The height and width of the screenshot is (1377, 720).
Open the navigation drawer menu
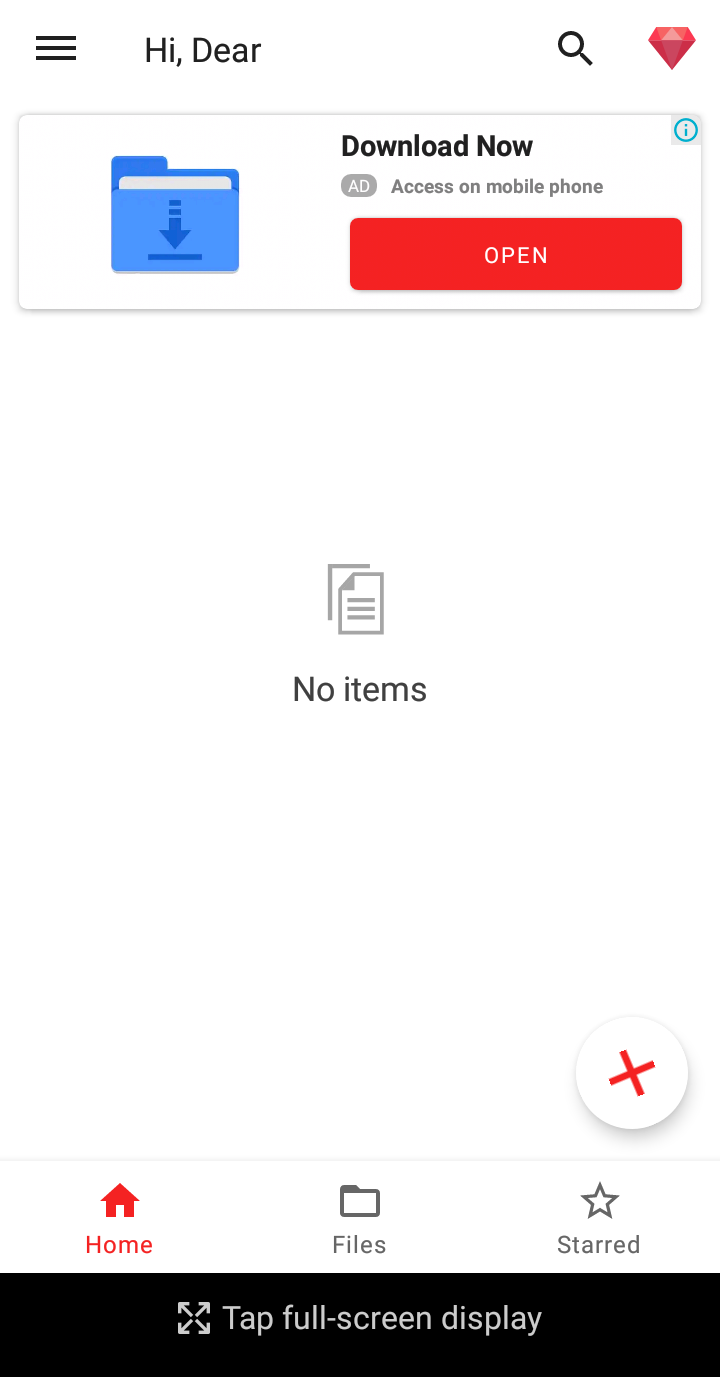[x=56, y=48]
